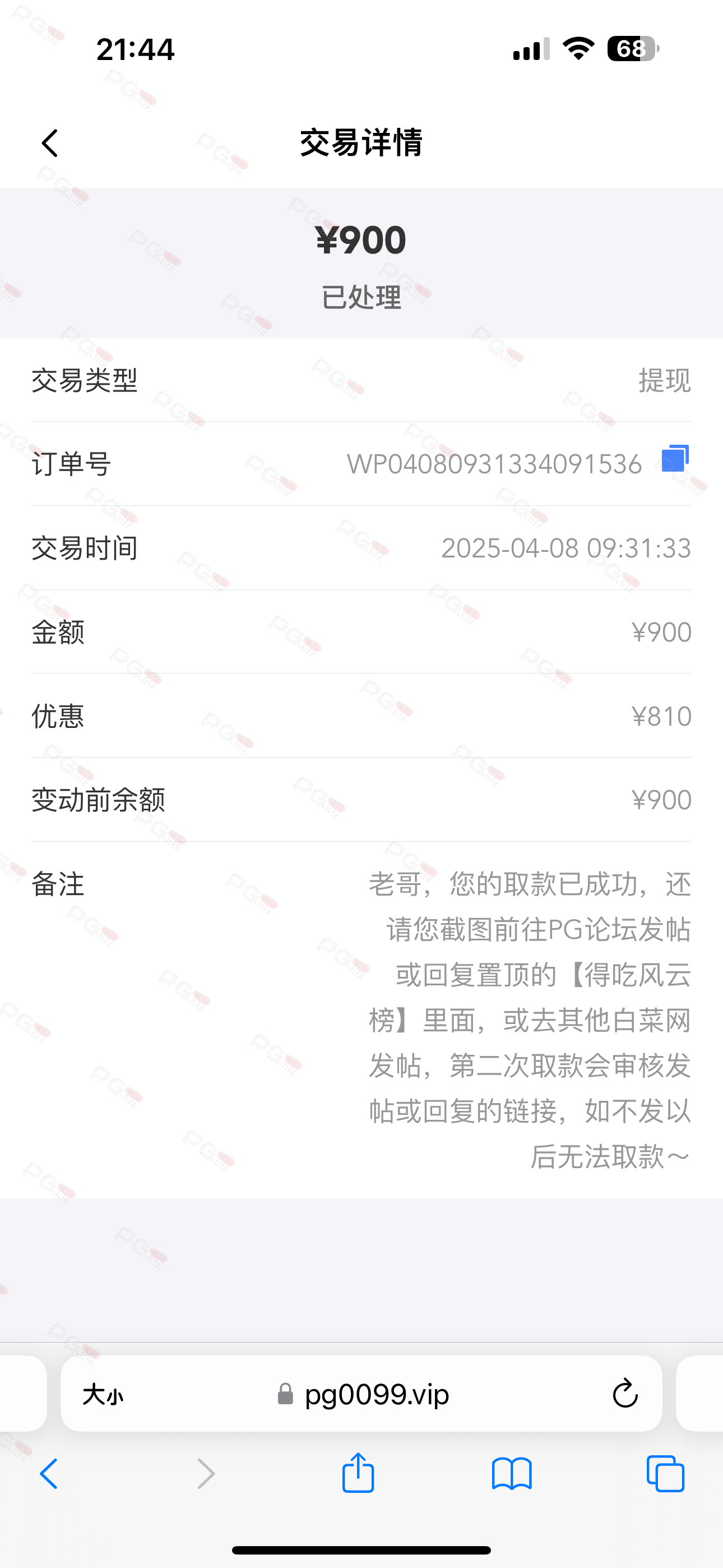Open Safari bookmarks

(x=511, y=1474)
